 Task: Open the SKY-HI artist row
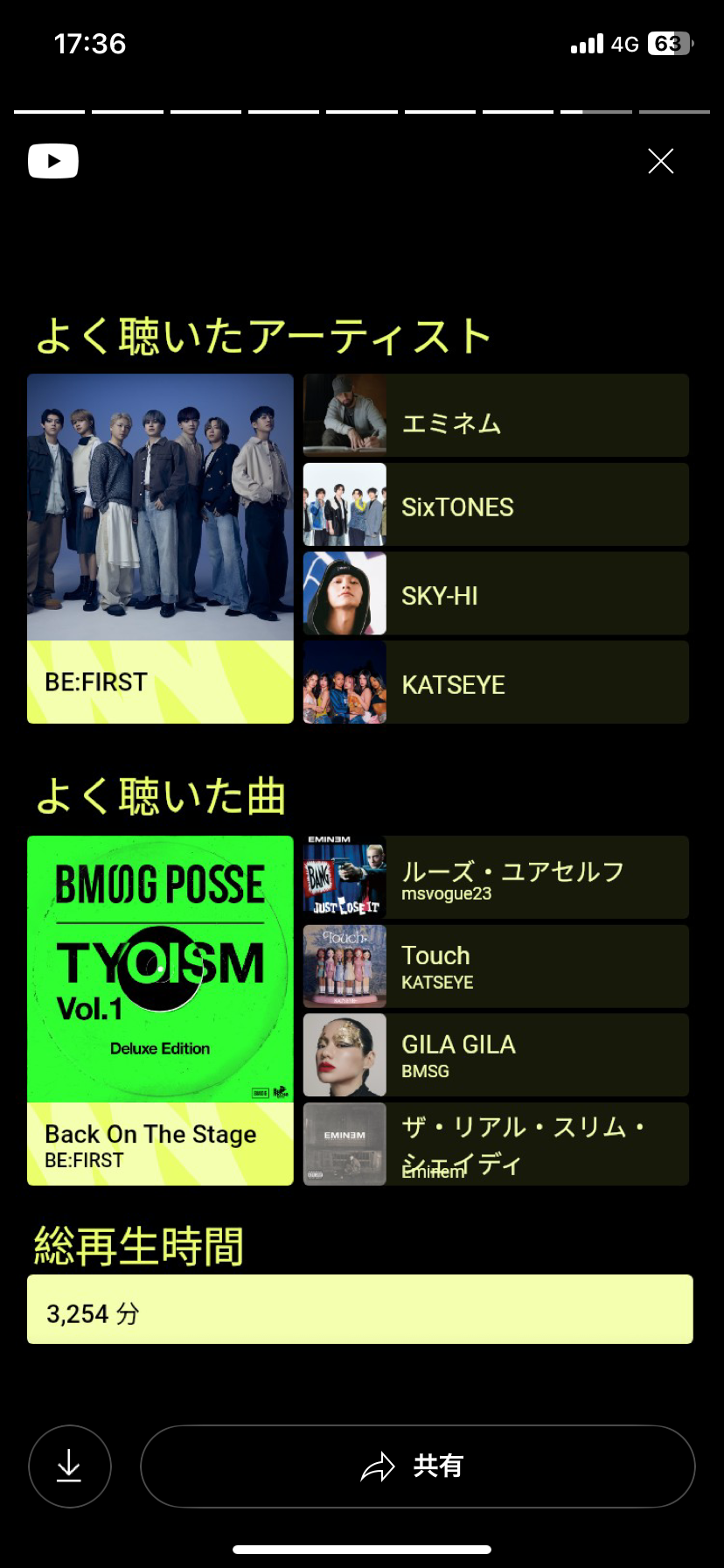(496, 594)
